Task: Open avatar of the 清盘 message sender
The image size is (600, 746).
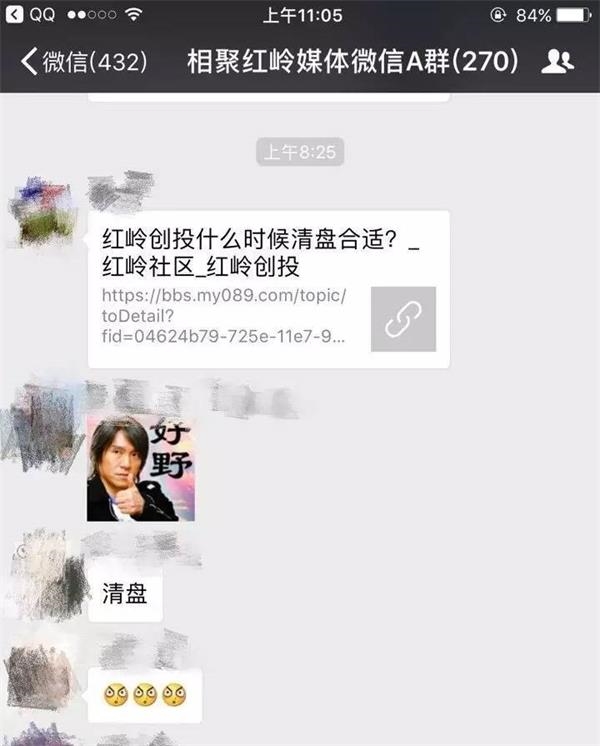Action: coord(48,577)
